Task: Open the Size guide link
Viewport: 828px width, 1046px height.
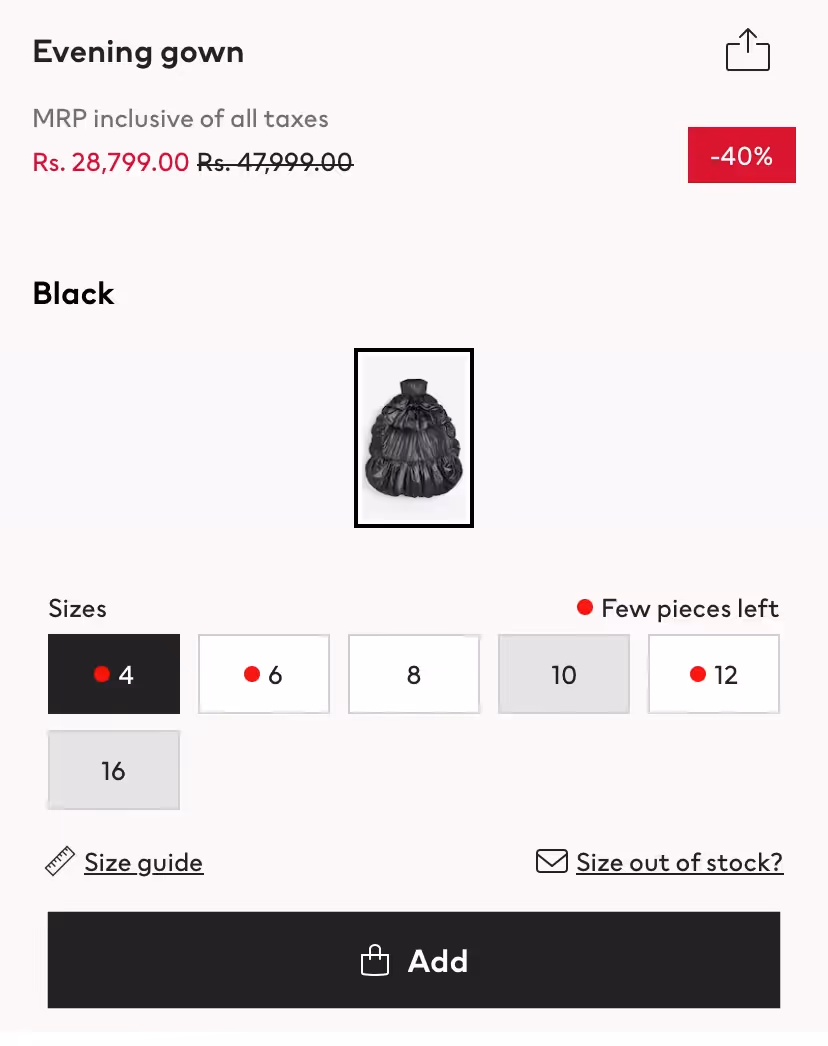Action: click(x=143, y=862)
